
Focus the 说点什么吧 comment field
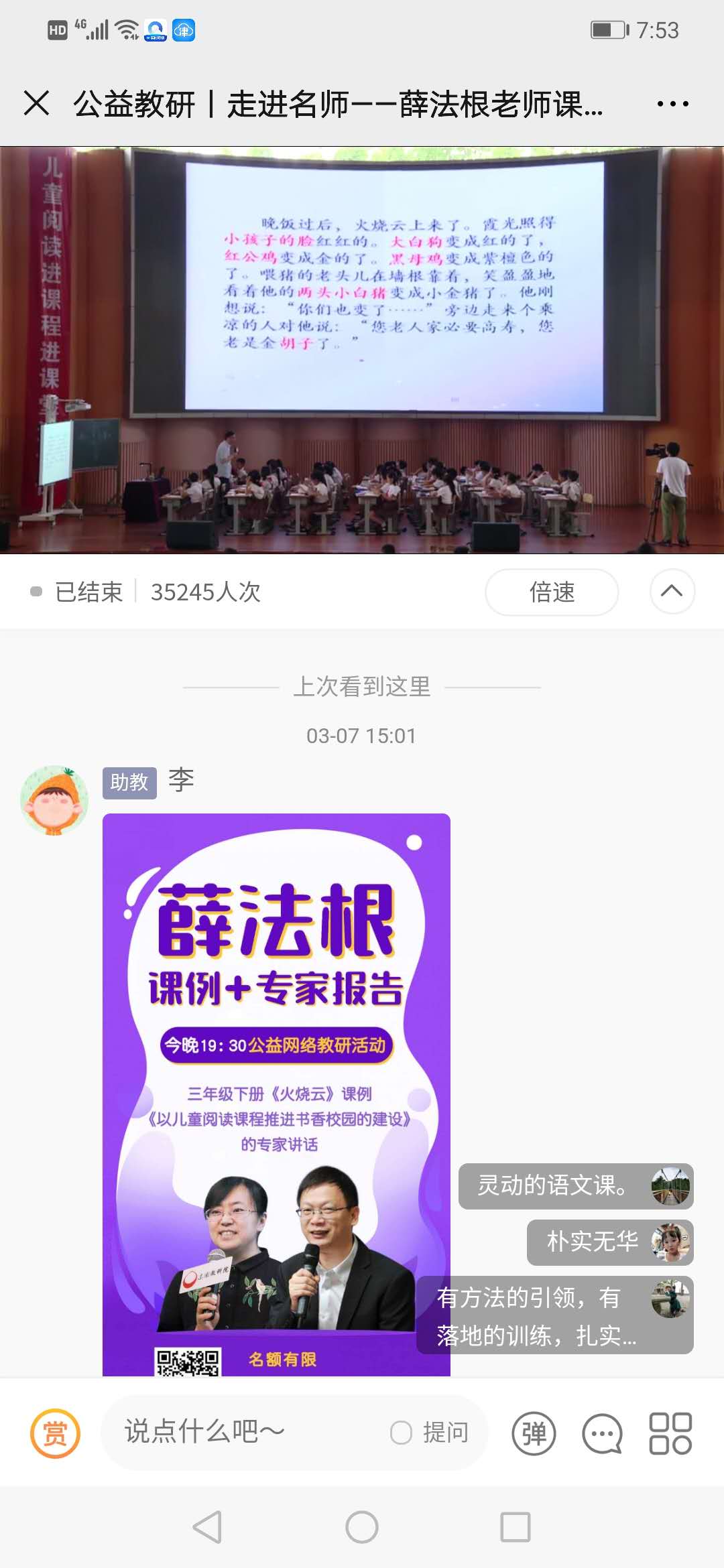pos(241,1432)
